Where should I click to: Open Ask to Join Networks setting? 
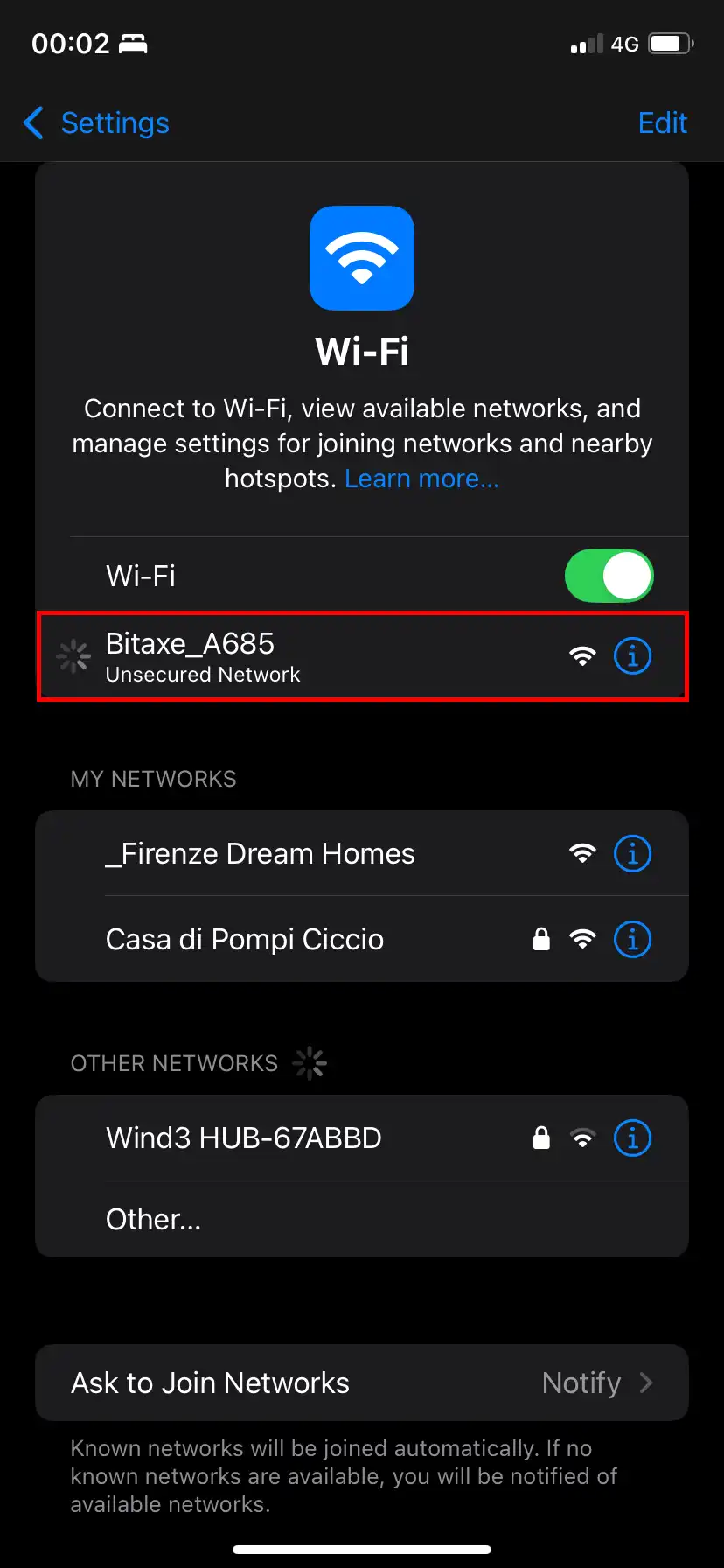coord(362,1382)
